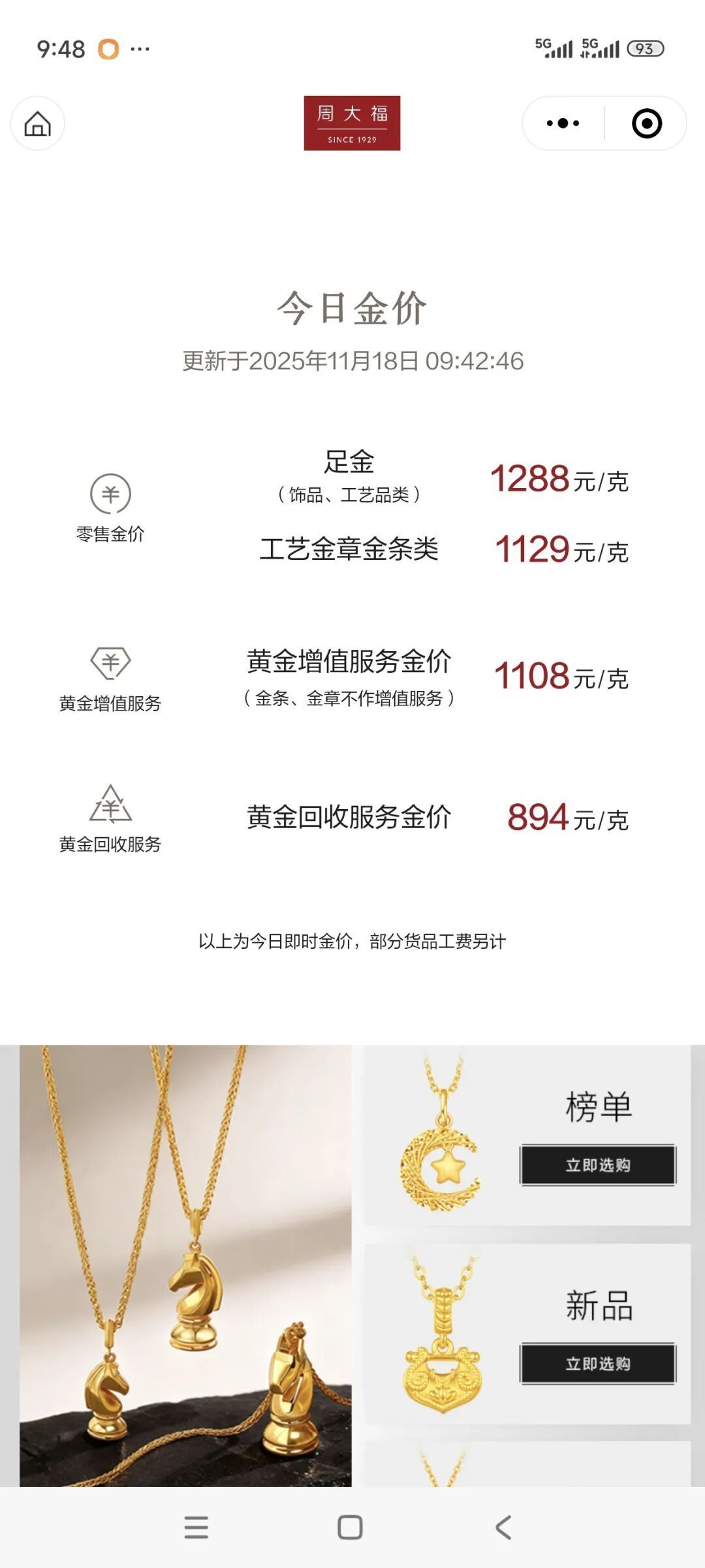Tap 立即选购 under 新品
Screen dimensions: 705x1568
click(597, 1363)
